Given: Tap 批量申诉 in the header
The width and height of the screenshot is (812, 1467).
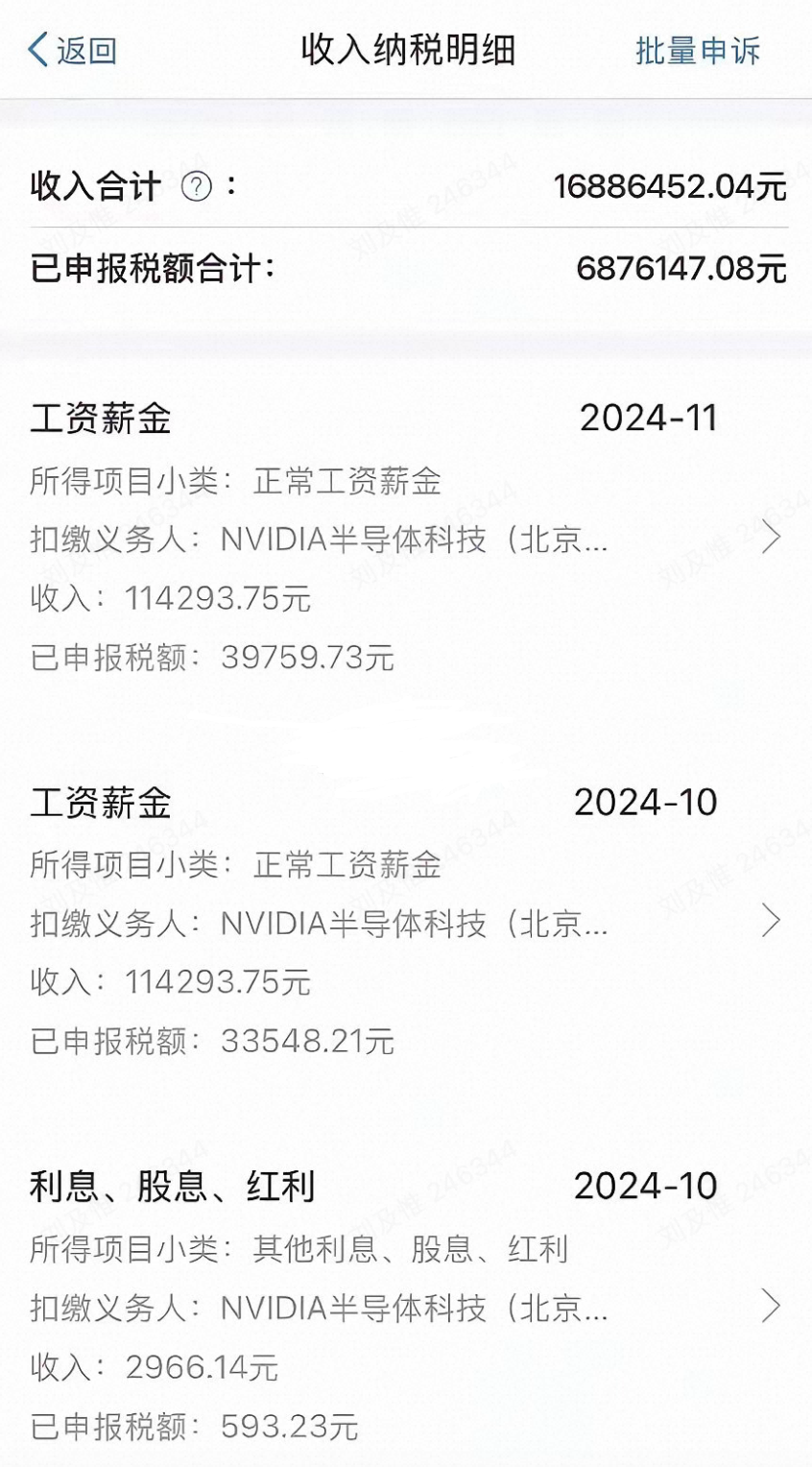Looking at the screenshot, I should click(698, 50).
